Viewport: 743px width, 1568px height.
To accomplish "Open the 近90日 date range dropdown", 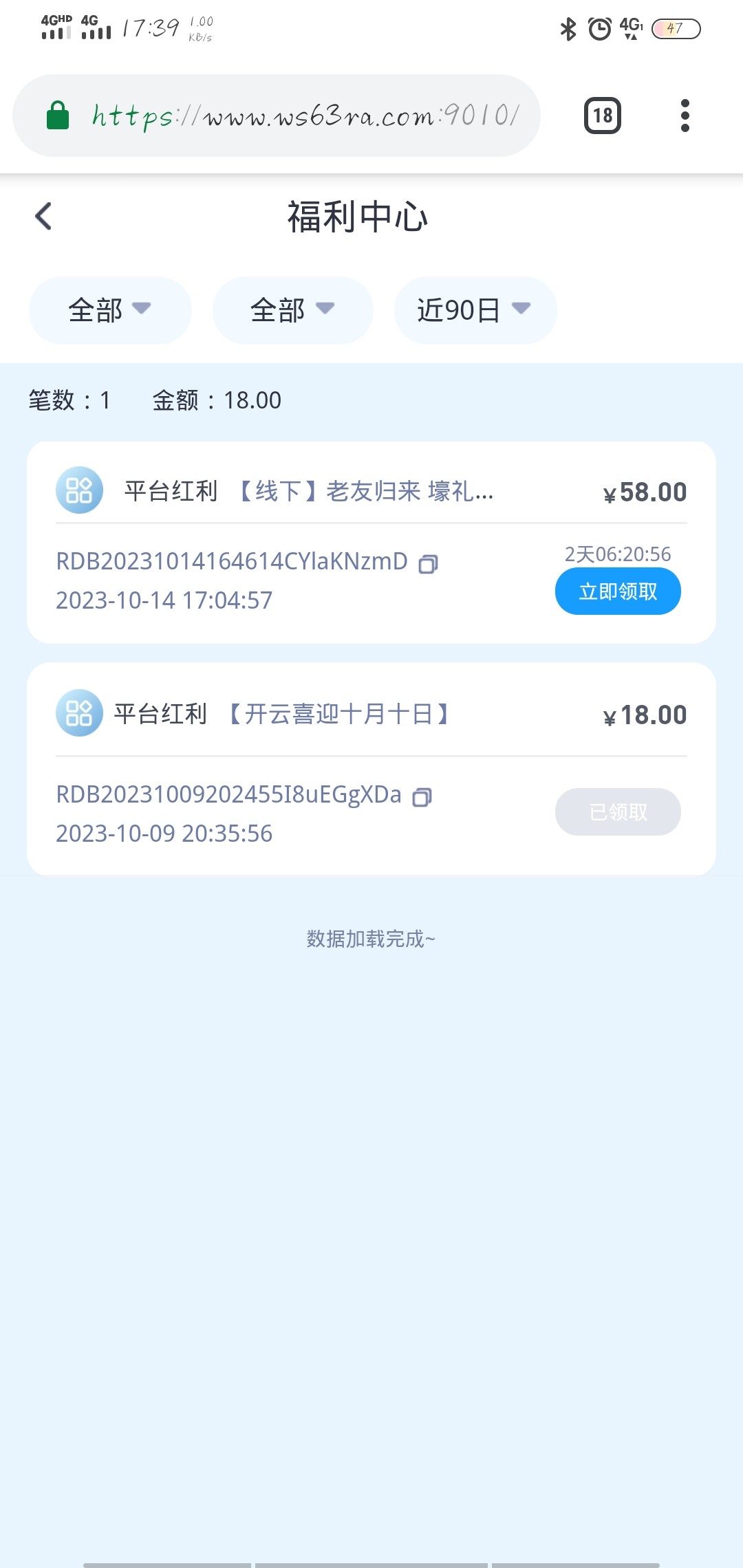I will point(475,310).
